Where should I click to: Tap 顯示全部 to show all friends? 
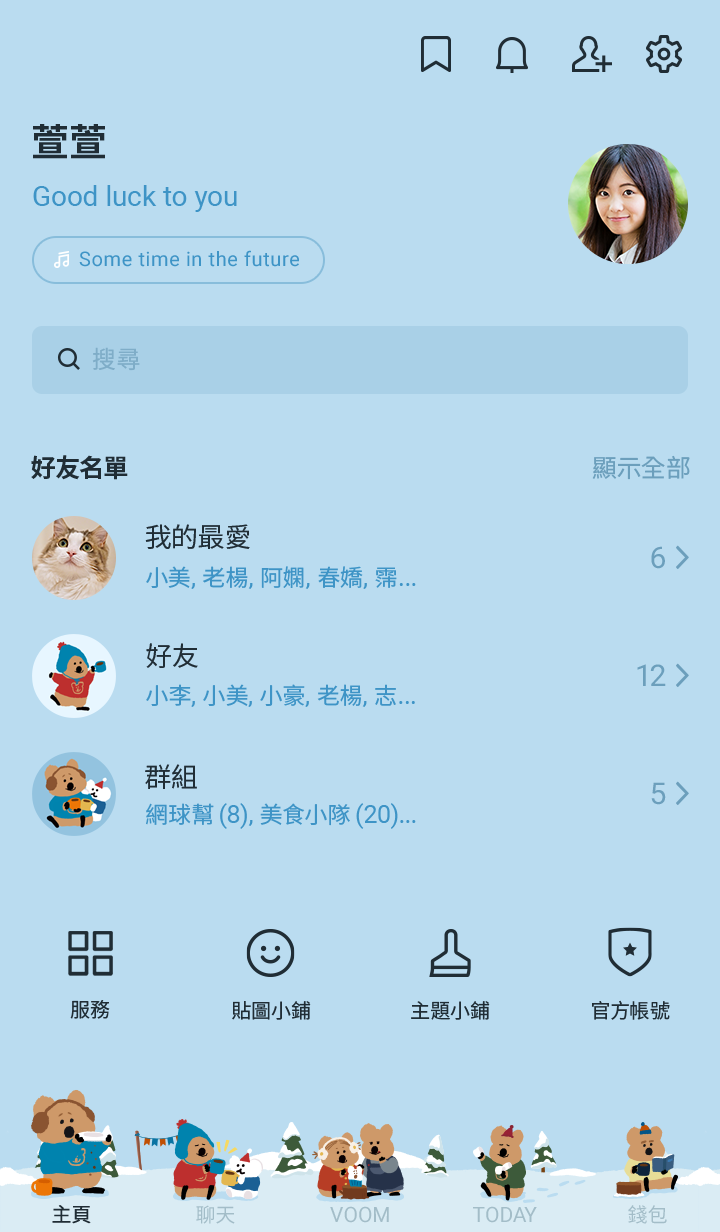point(641,468)
